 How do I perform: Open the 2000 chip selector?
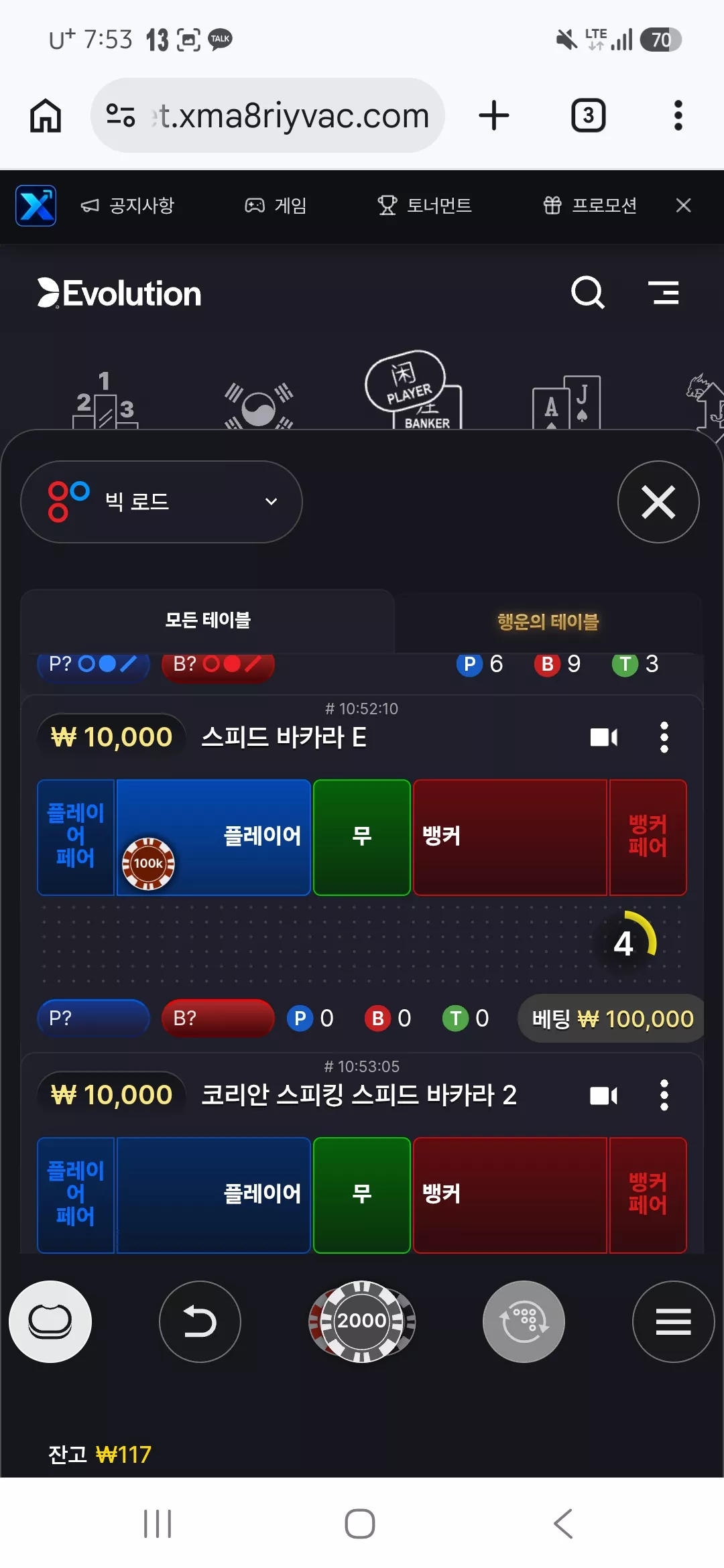coord(362,1321)
